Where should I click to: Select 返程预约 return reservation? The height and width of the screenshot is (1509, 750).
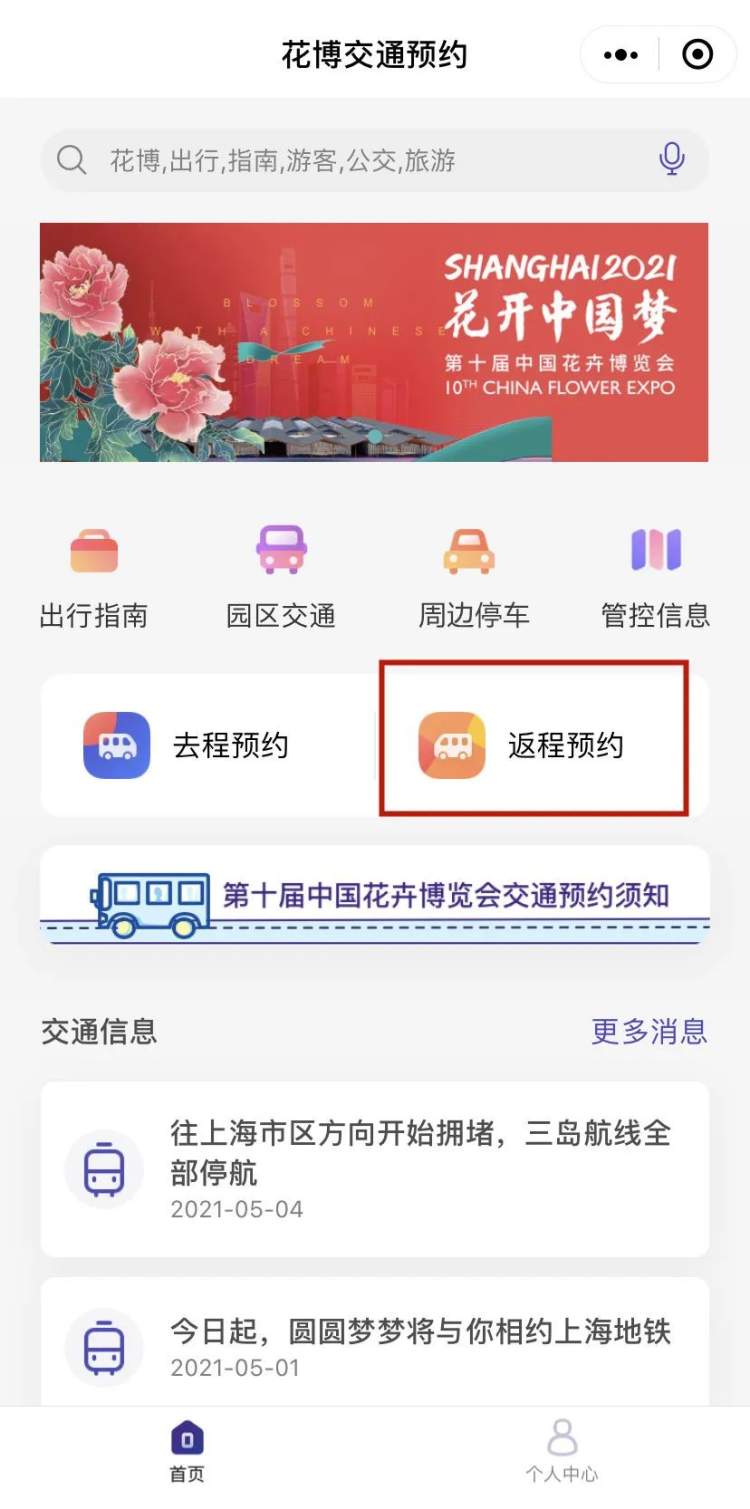click(534, 745)
